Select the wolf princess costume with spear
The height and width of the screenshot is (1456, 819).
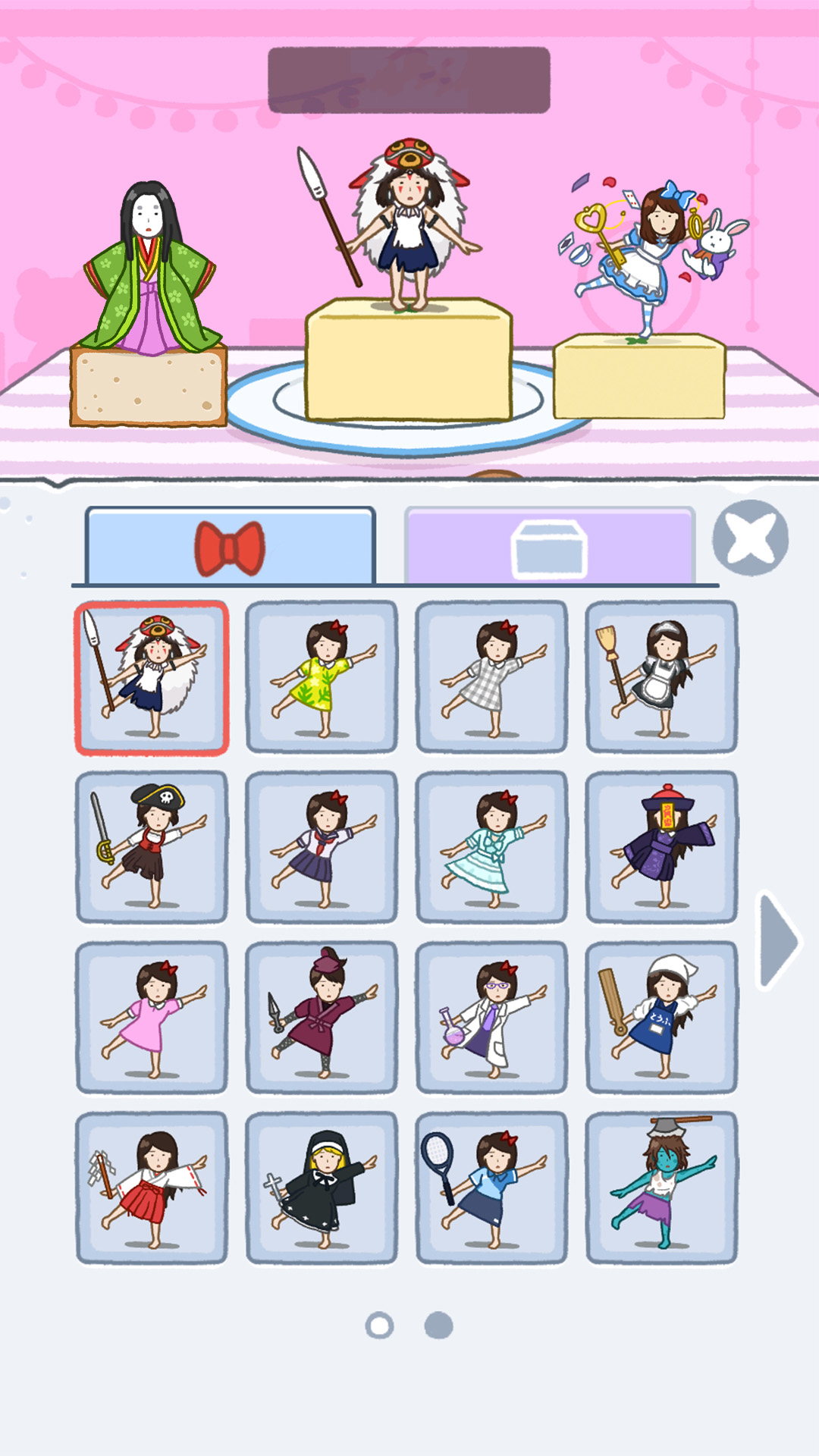coord(152,678)
